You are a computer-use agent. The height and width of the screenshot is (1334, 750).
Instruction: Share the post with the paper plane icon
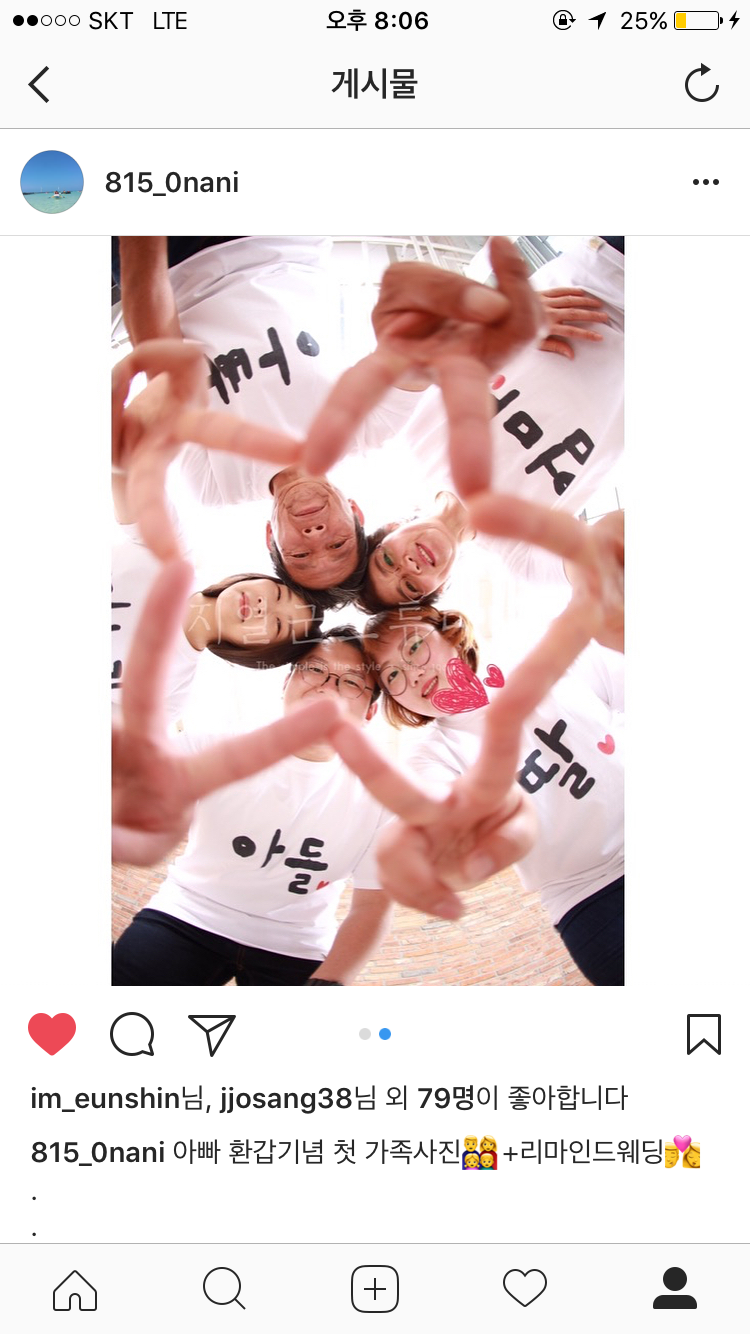212,1034
